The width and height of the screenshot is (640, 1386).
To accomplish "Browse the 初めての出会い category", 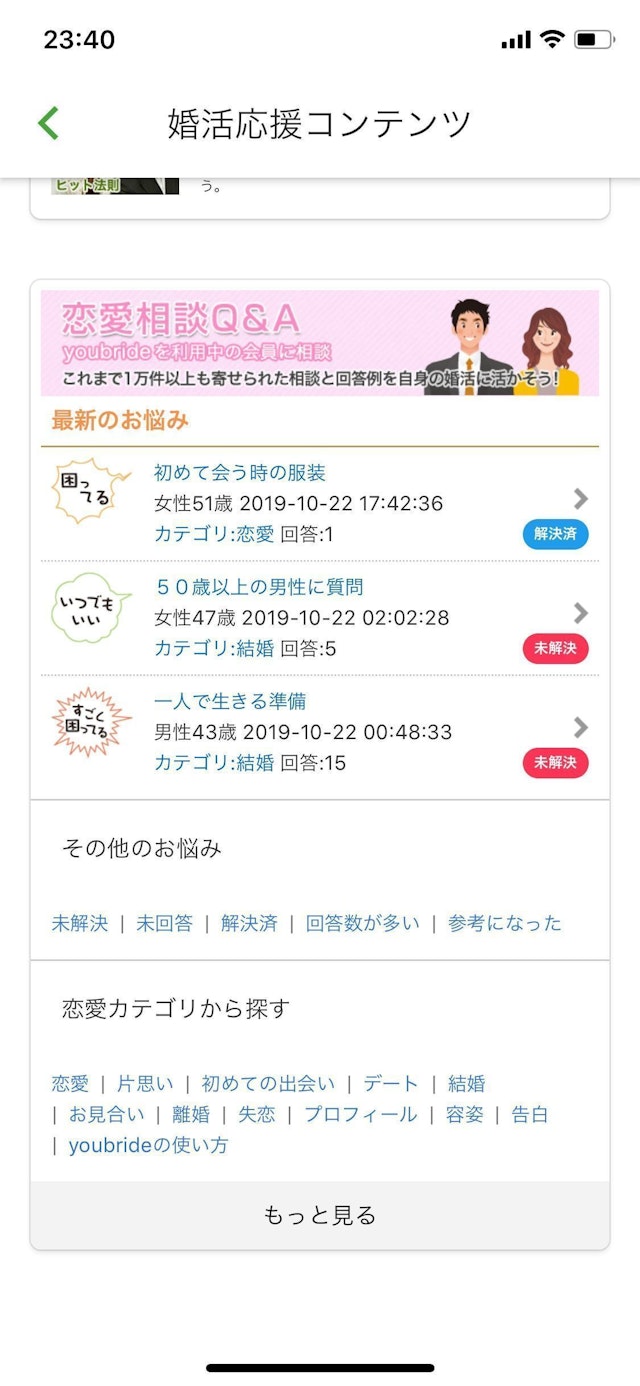I will tap(268, 1083).
